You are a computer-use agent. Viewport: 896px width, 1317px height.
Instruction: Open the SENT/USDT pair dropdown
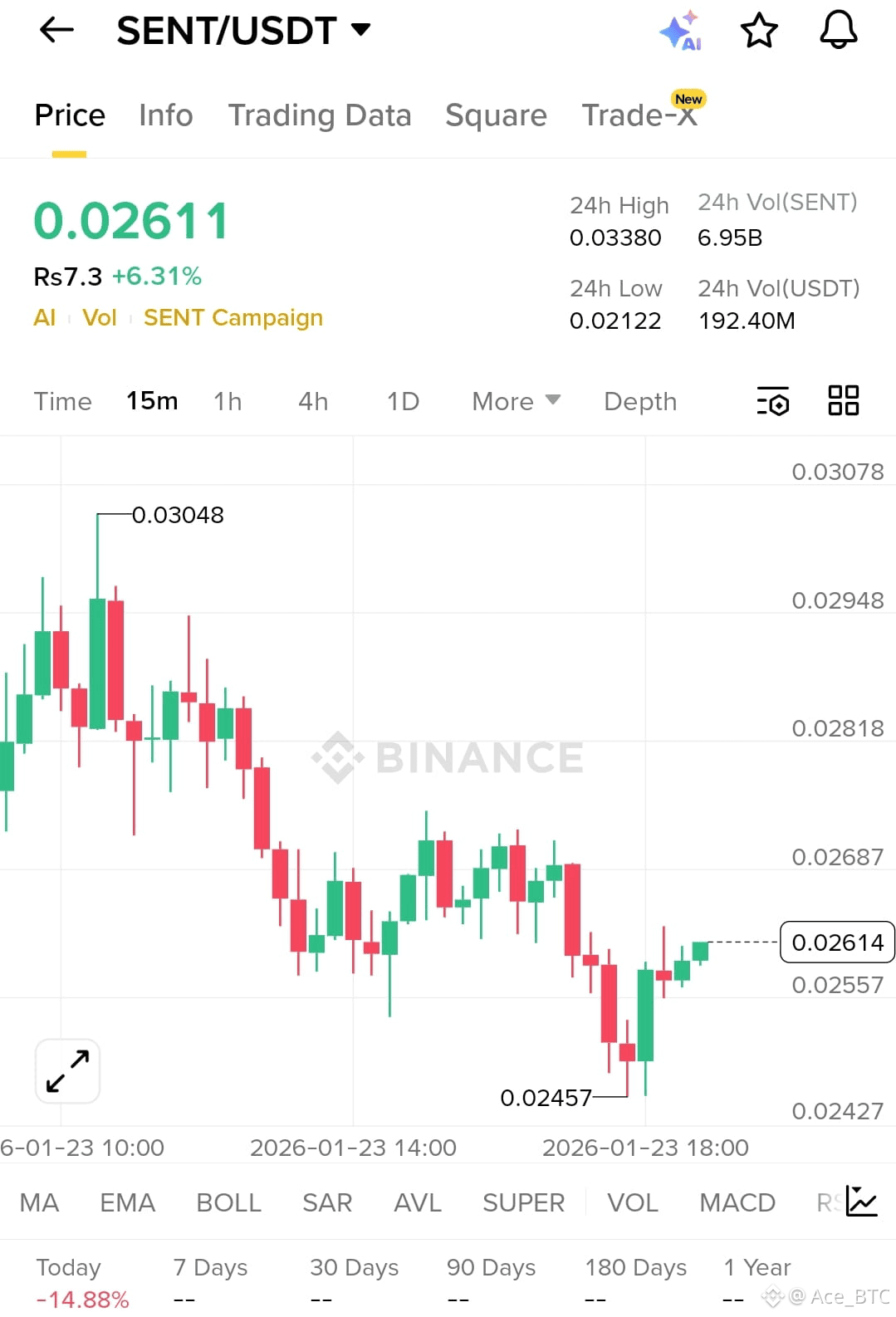pos(243,31)
